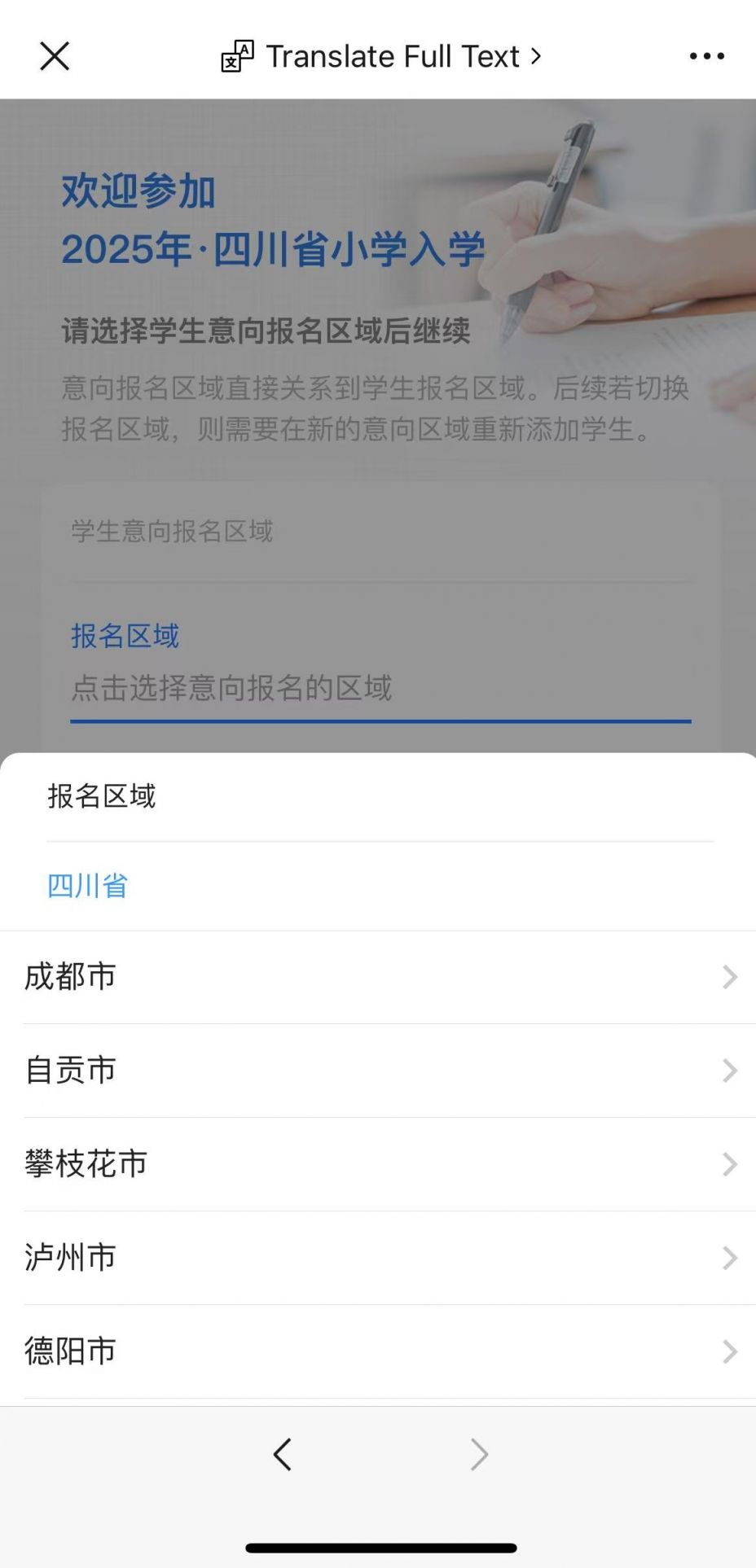Tap Translate Full Text

(x=381, y=56)
